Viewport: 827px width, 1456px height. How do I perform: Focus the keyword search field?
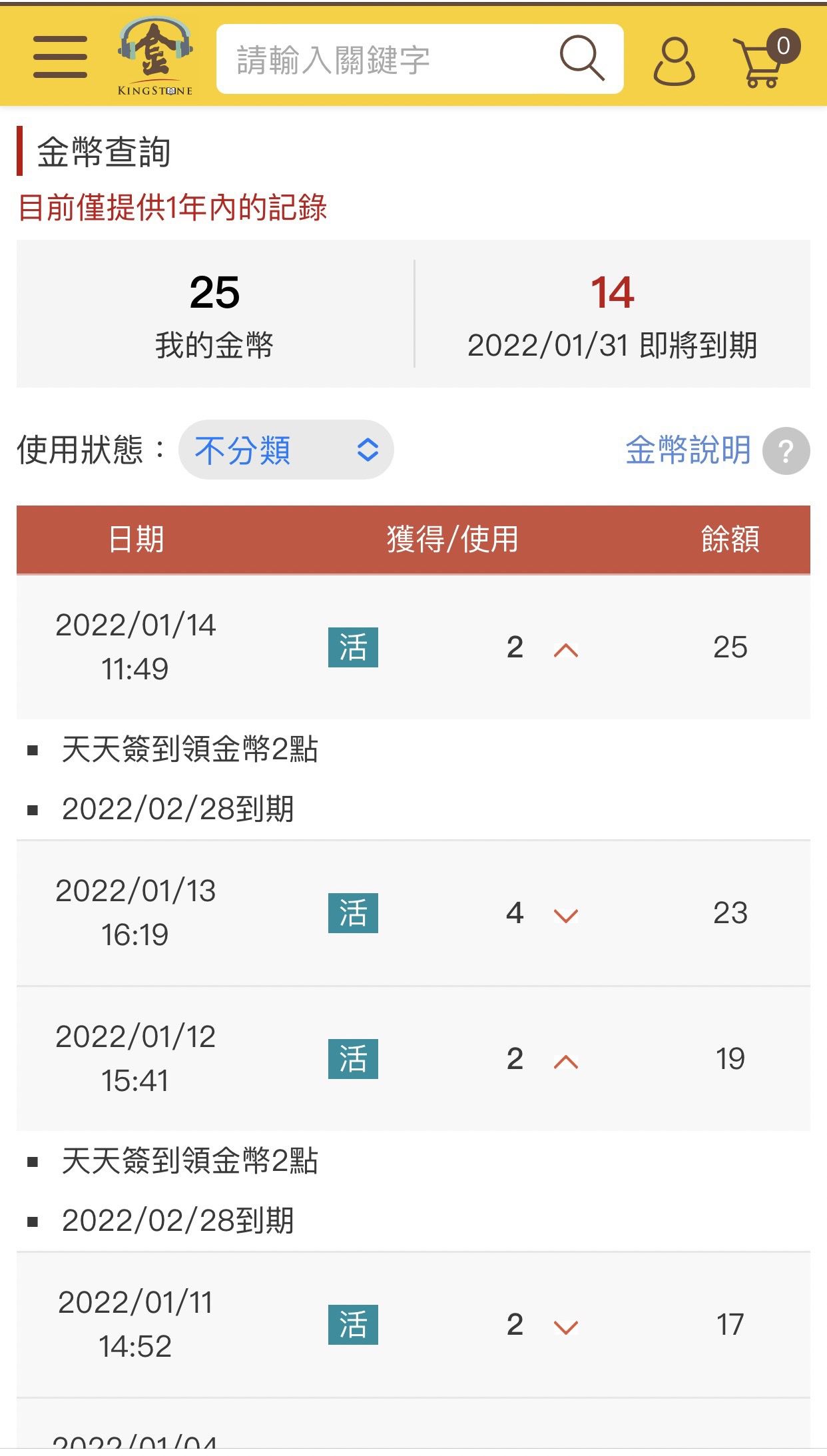[386, 59]
